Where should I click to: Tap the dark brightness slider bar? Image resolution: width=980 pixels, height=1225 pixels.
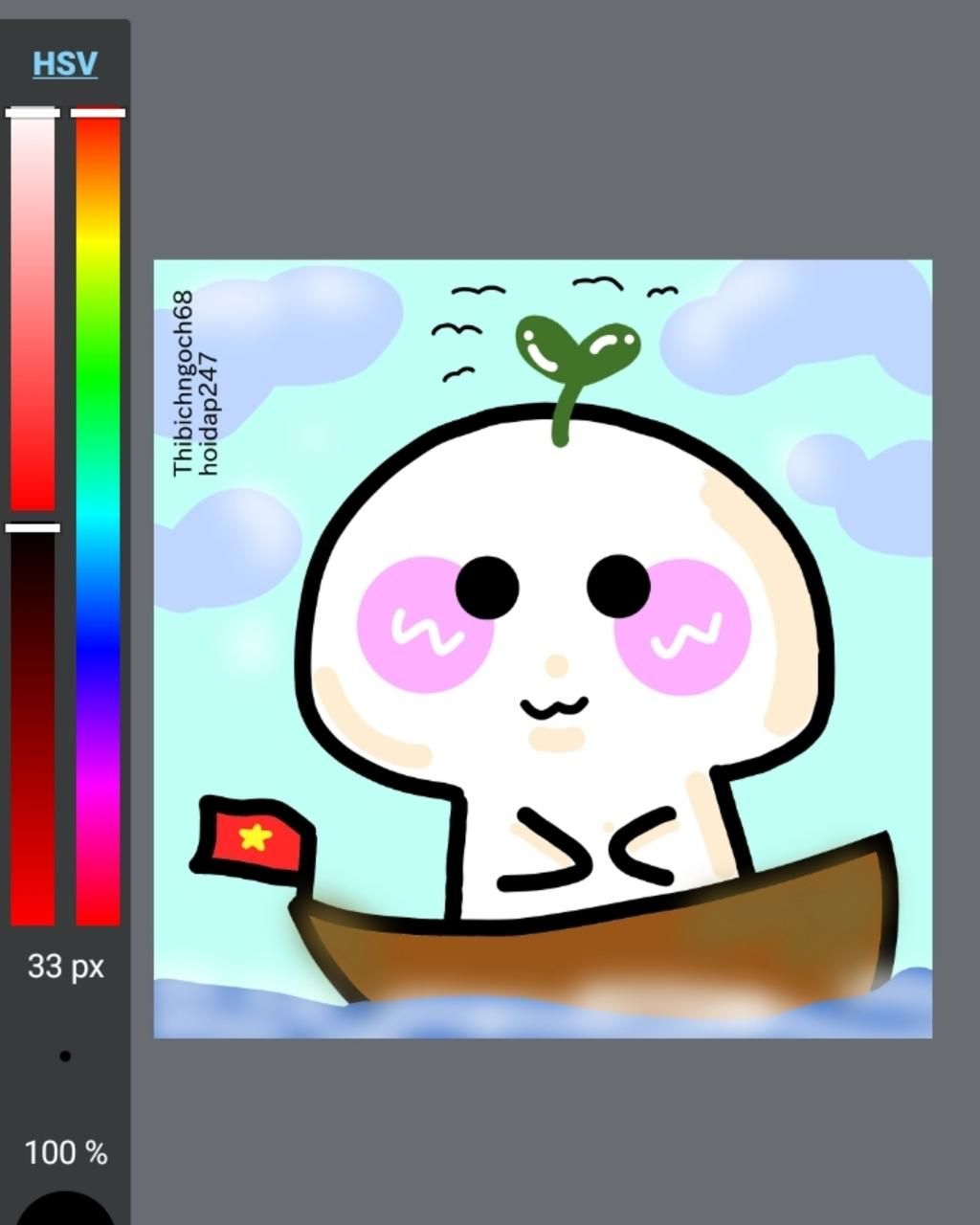pyautogui.click(x=33, y=727)
